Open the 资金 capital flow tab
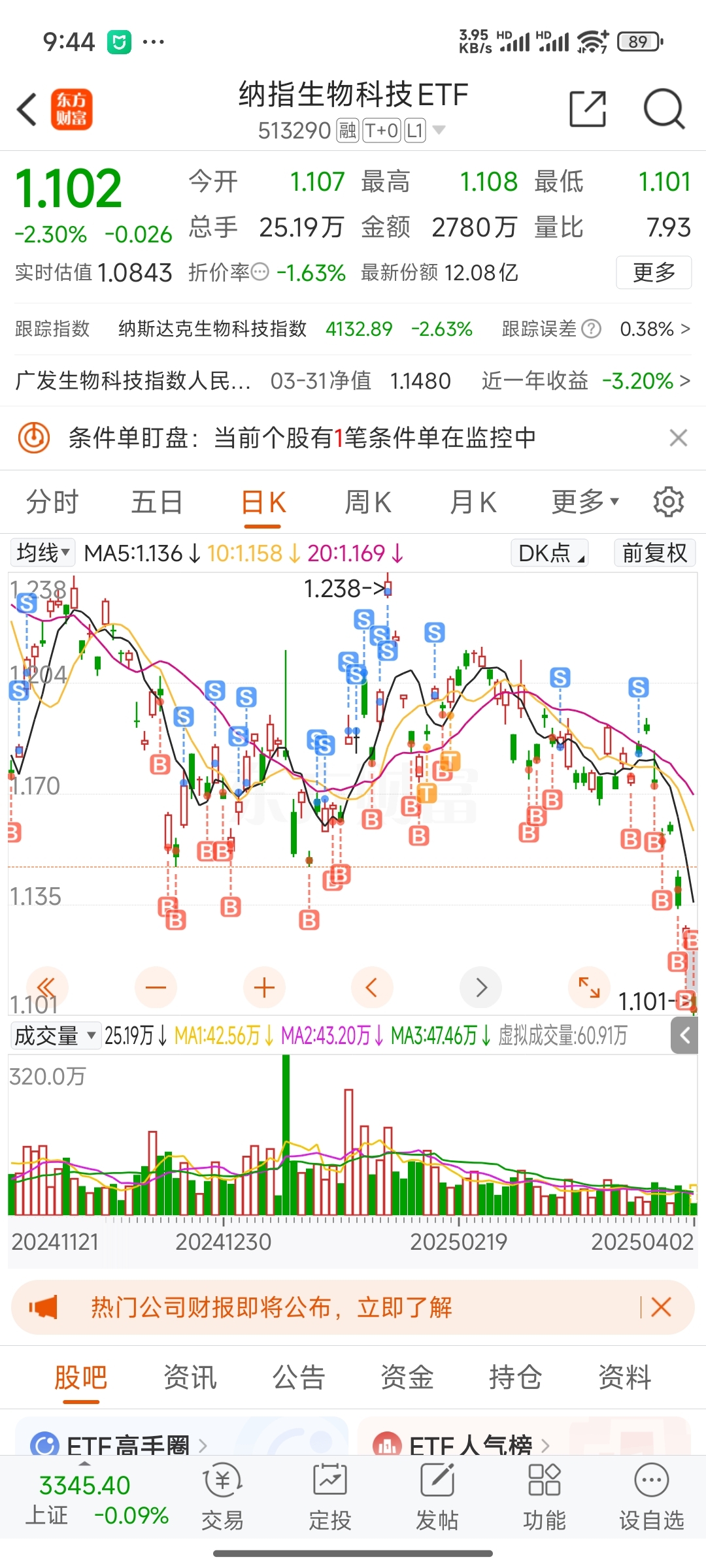 405,1377
